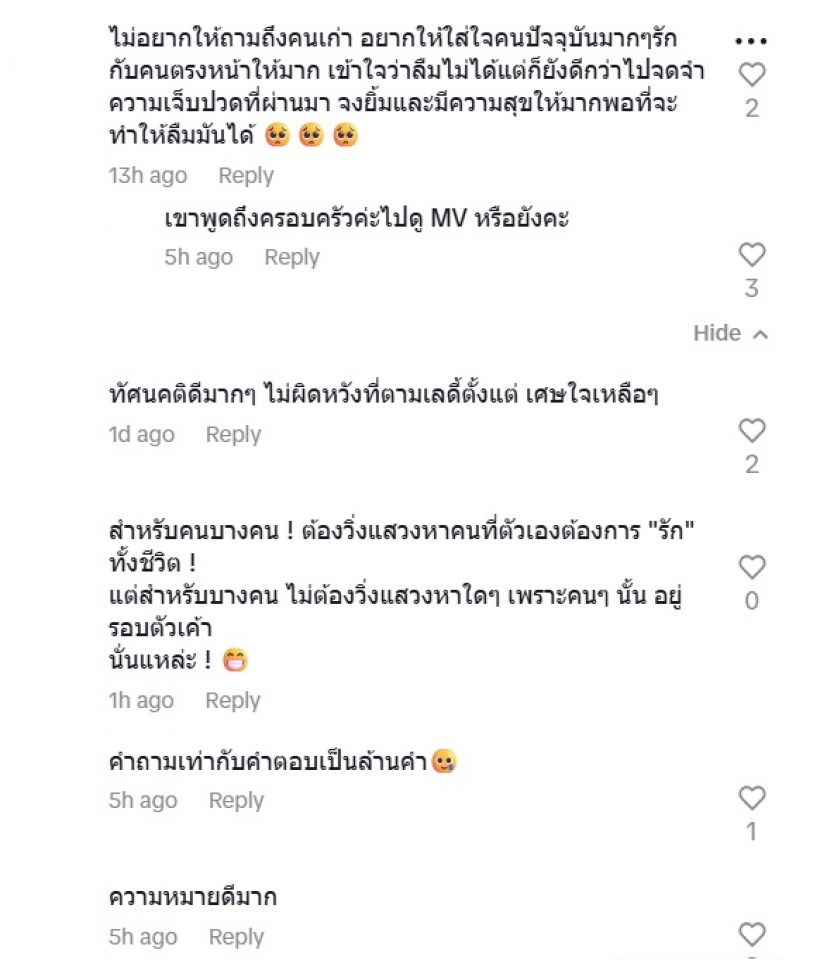
Task: Reply to the comment posted 1 hour ago
Action: (x=233, y=701)
